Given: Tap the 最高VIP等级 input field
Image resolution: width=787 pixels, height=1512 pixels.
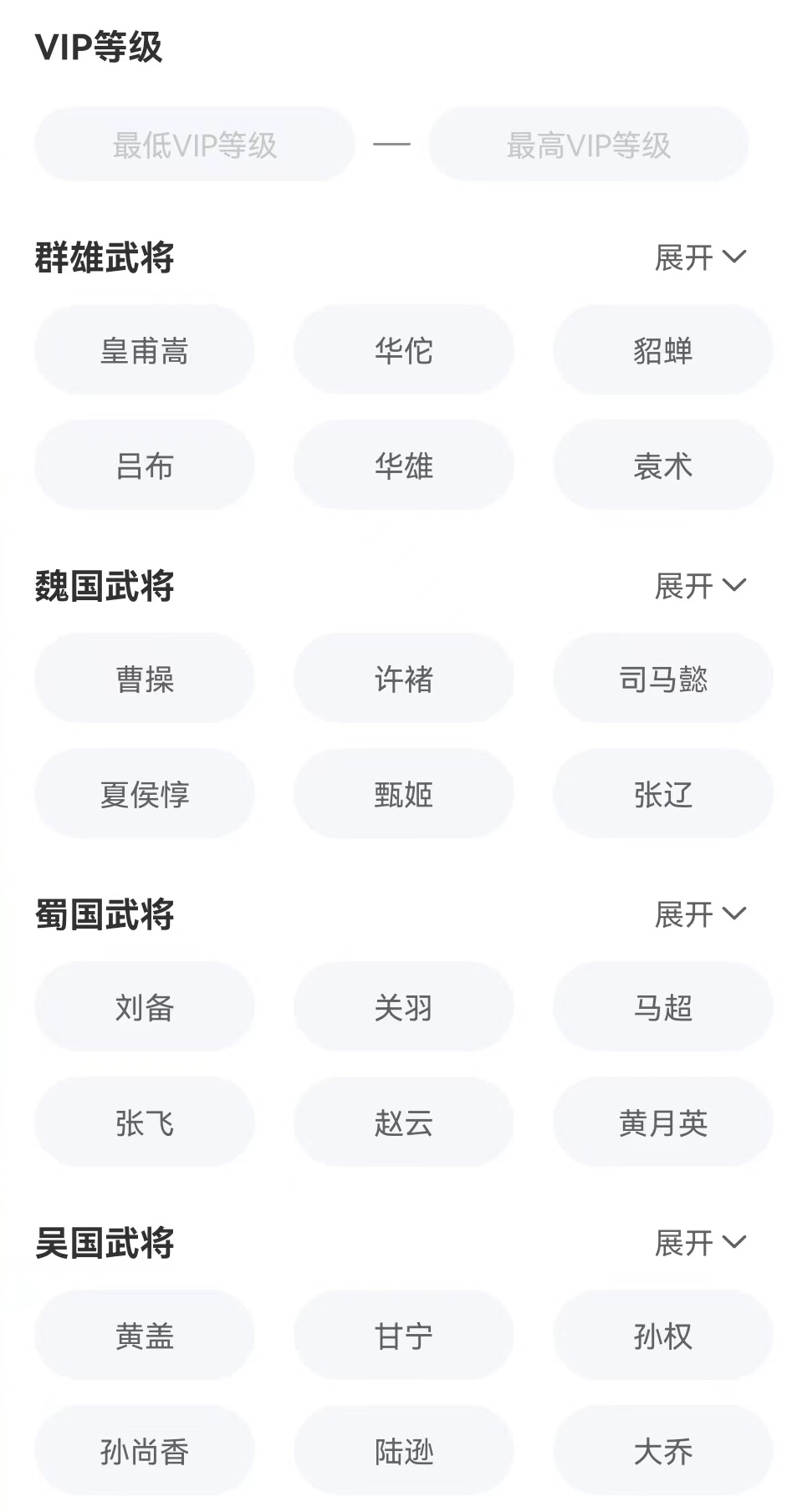Looking at the screenshot, I should pos(588,145).
